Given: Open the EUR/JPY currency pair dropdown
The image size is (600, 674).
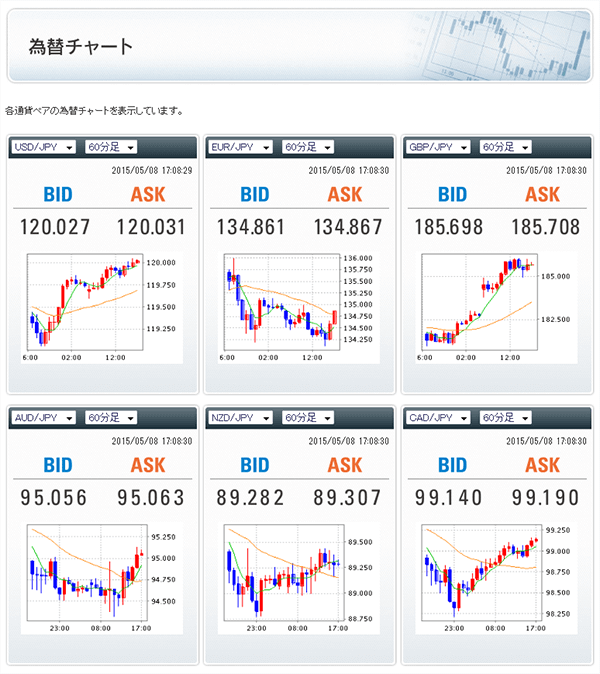Looking at the screenshot, I should click(x=241, y=147).
